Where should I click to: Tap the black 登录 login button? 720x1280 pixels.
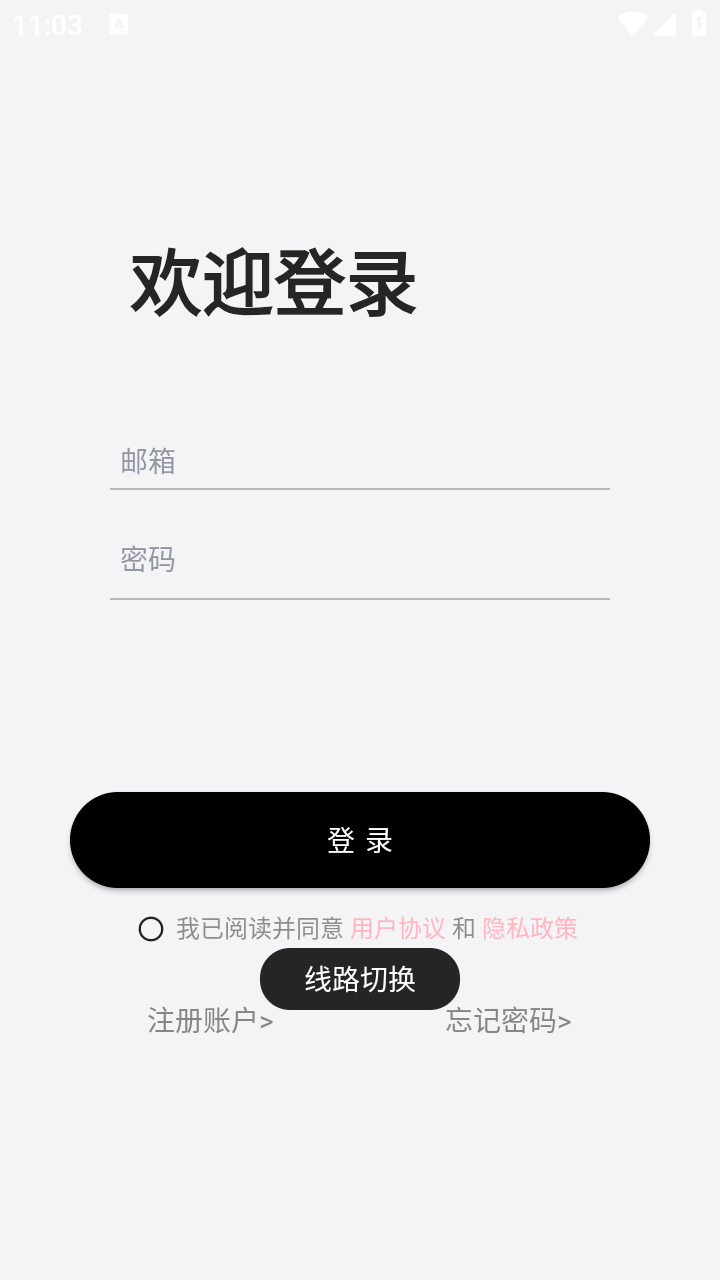point(360,840)
